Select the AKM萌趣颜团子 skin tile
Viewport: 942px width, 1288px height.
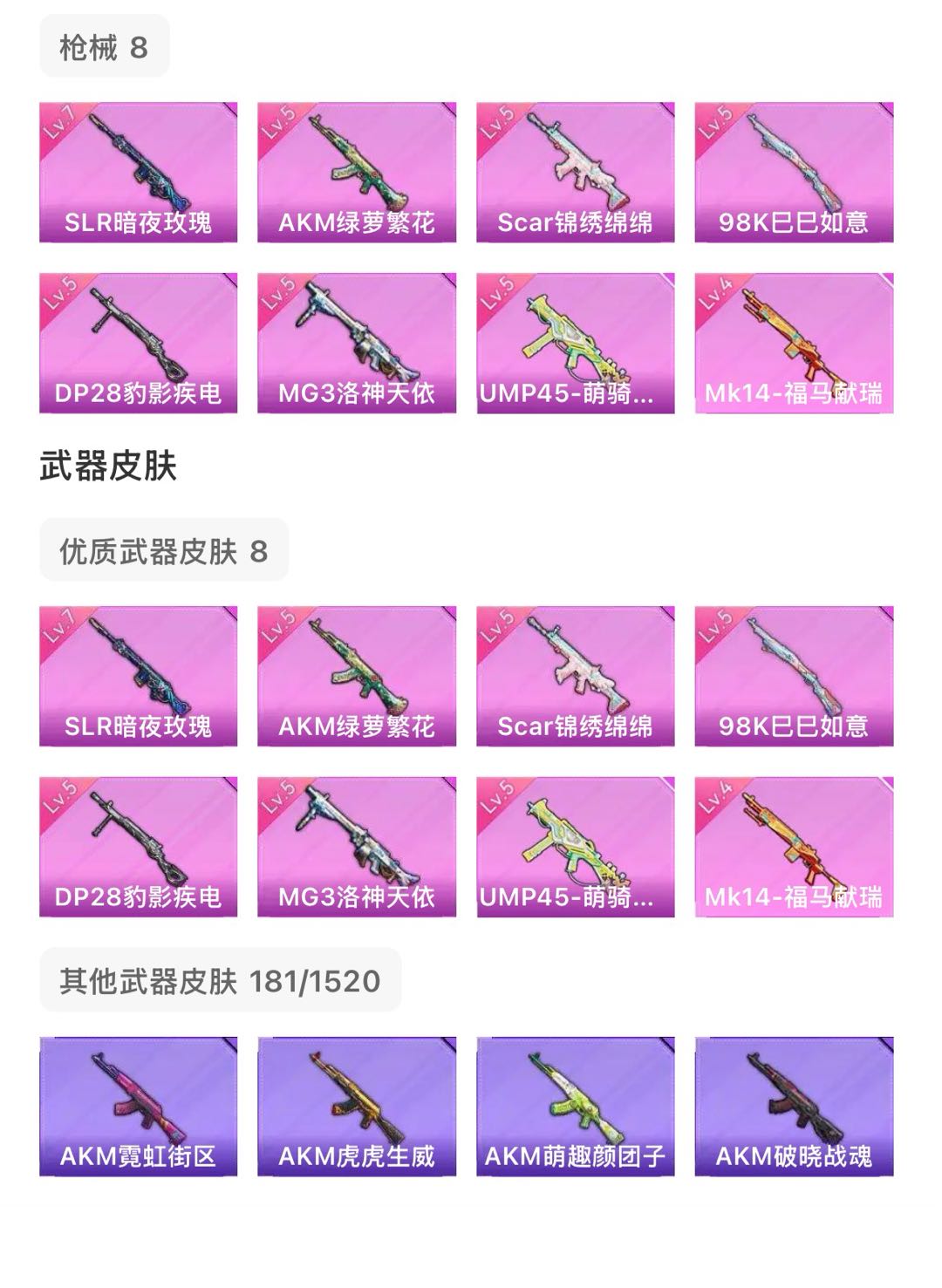[x=576, y=1106]
